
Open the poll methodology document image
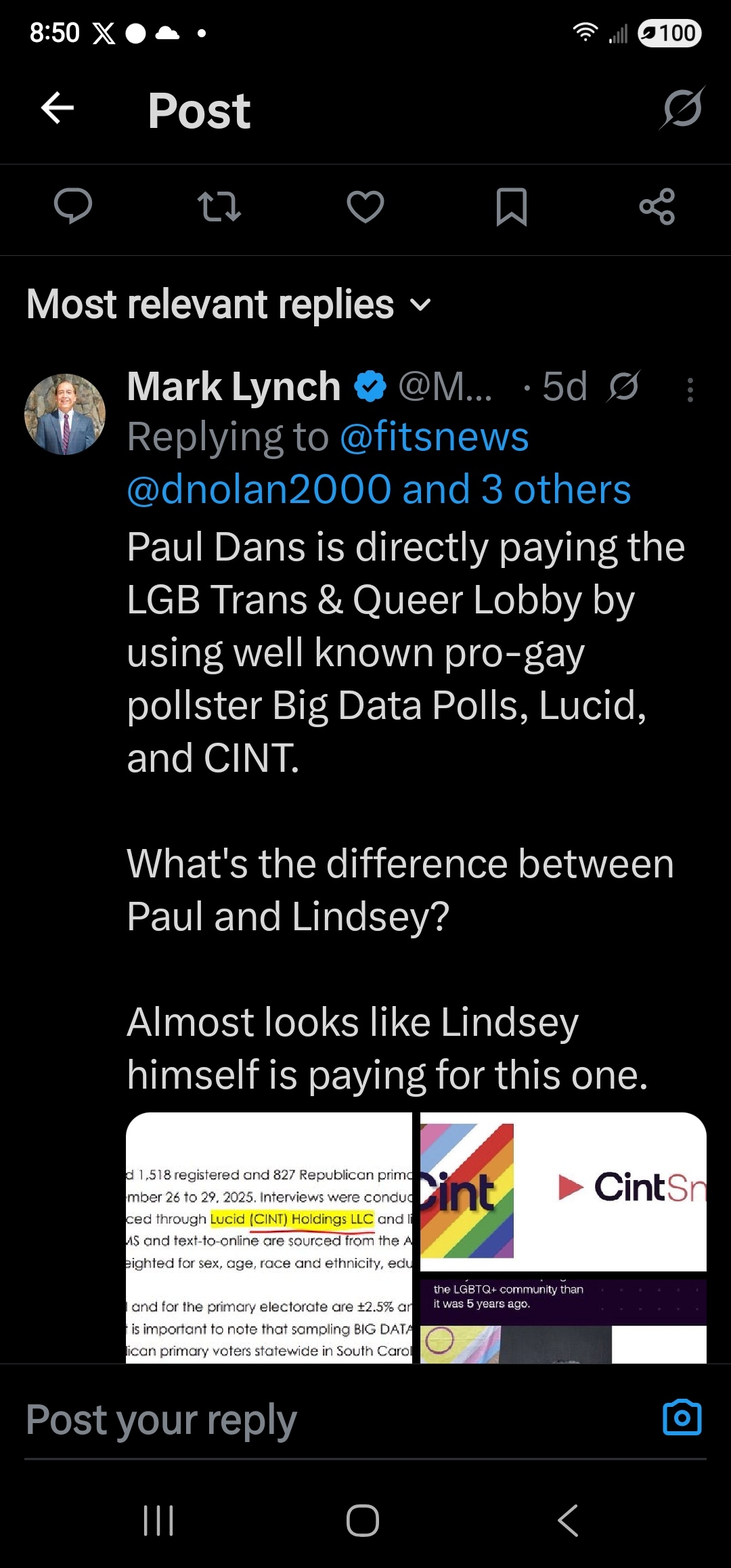click(x=269, y=1238)
